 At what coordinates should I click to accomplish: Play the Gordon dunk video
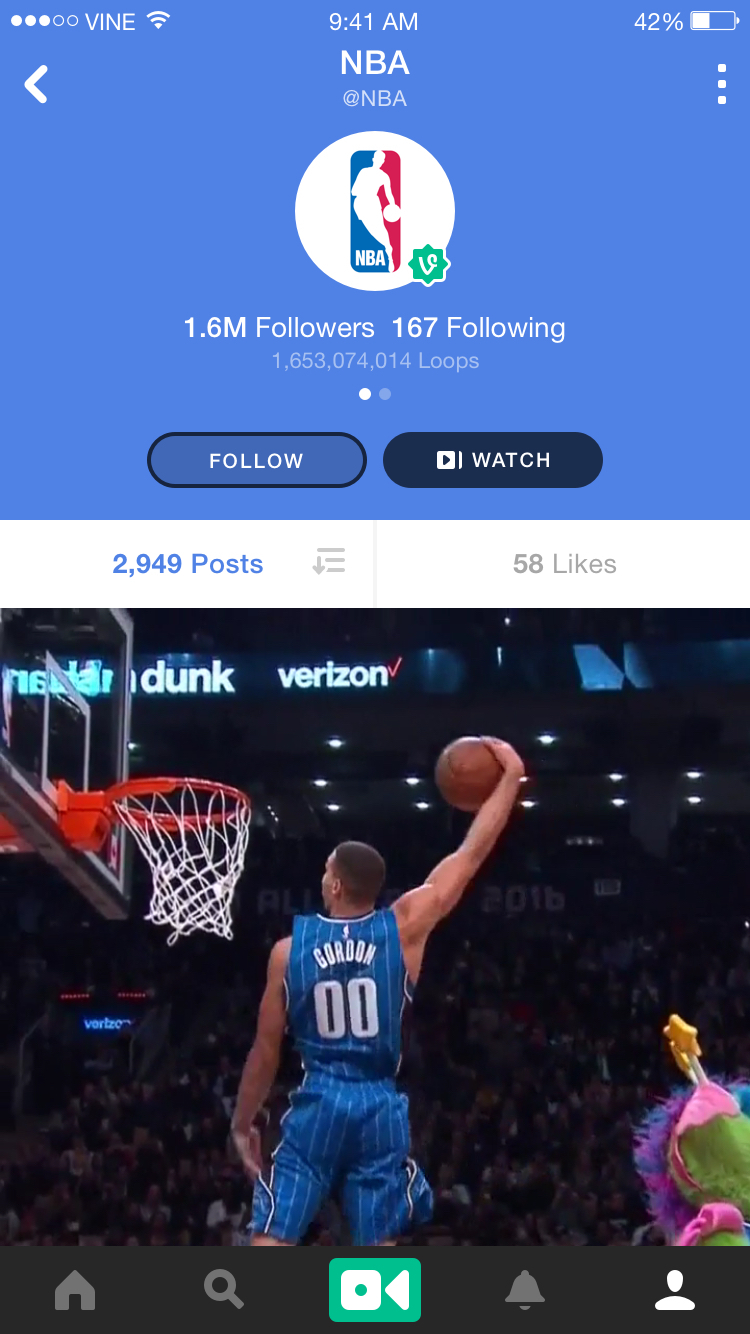[x=375, y=925]
